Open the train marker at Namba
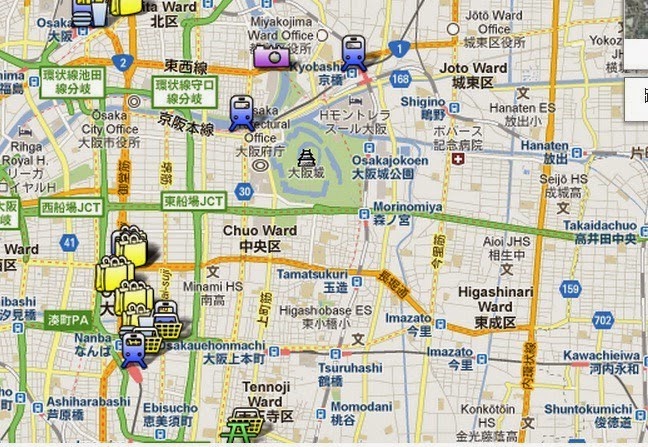Image resolution: width=648 pixels, height=447 pixels. click(x=133, y=350)
